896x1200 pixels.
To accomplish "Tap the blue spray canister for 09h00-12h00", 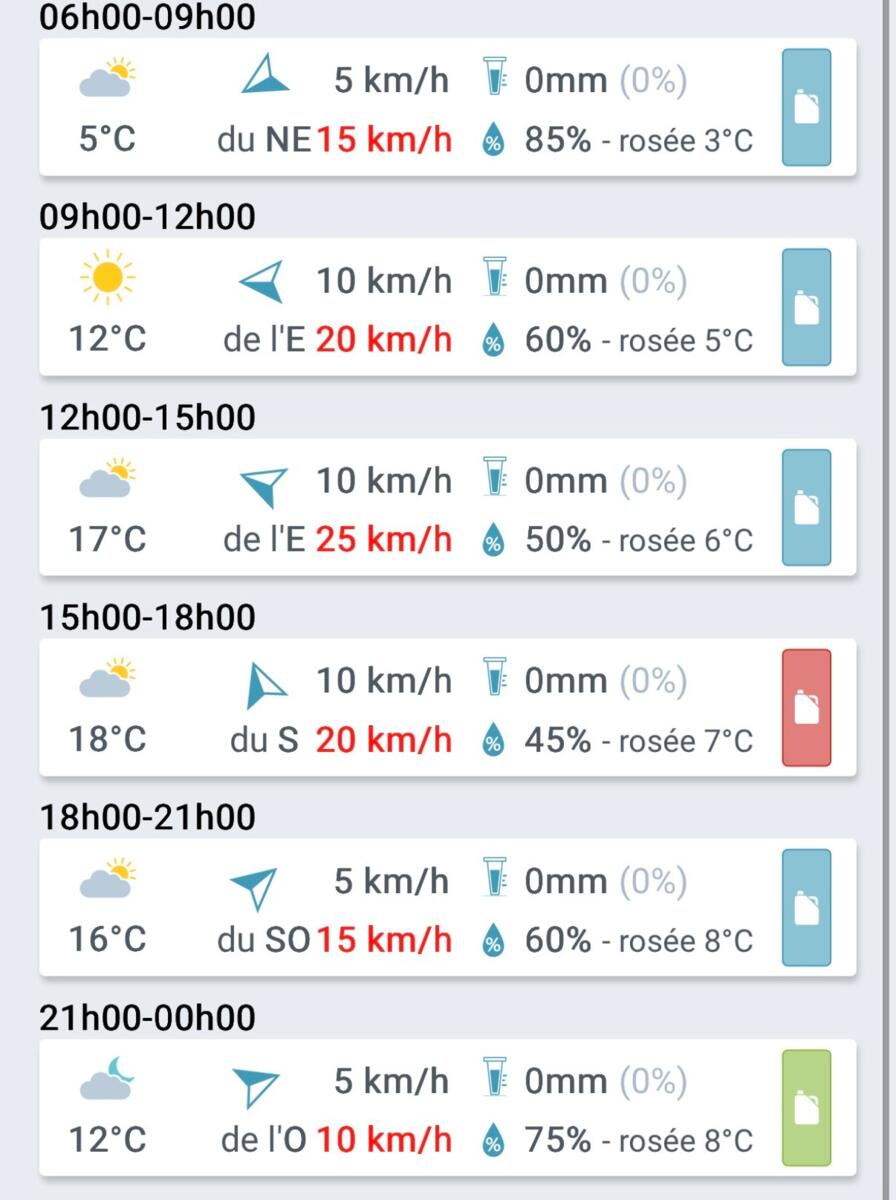I will tap(806, 307).
